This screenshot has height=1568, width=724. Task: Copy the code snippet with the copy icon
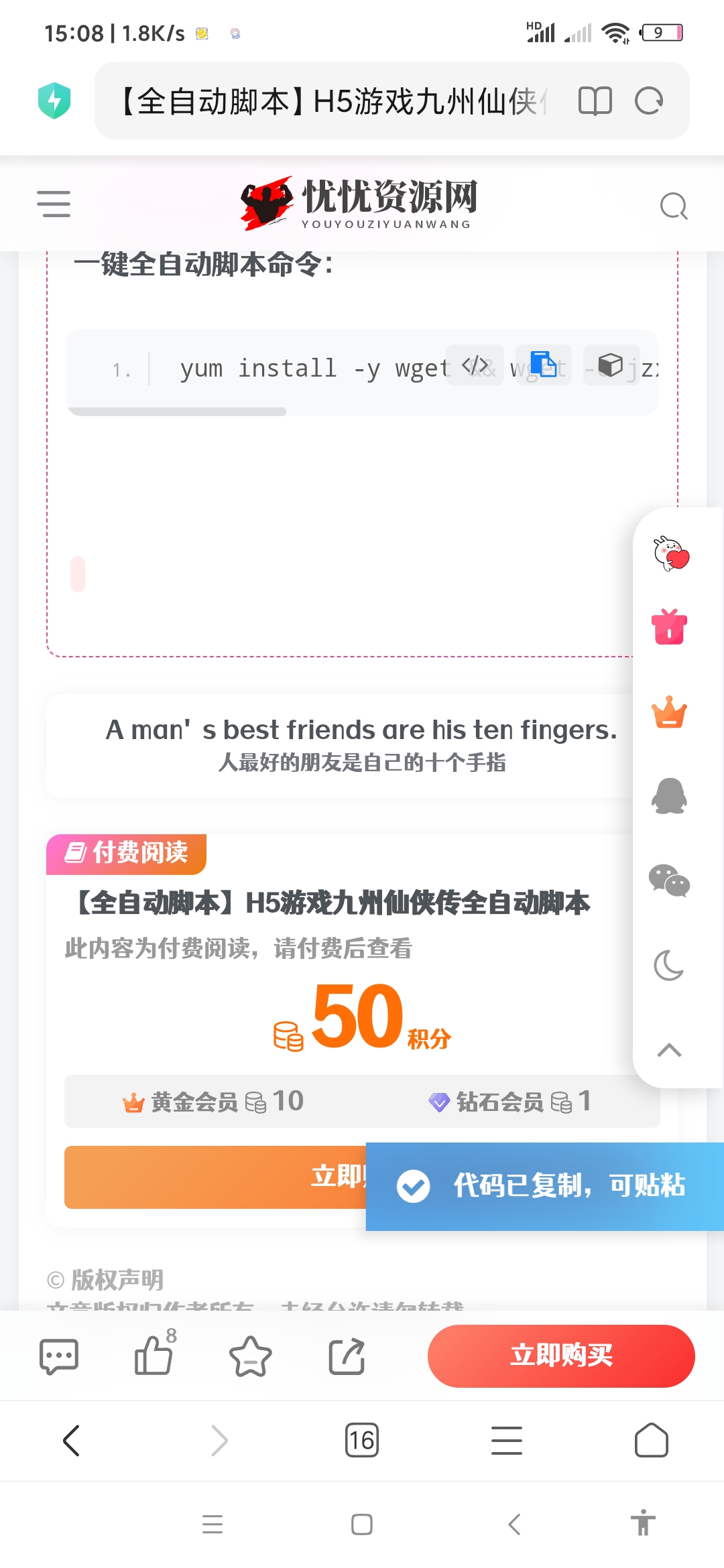543,365
